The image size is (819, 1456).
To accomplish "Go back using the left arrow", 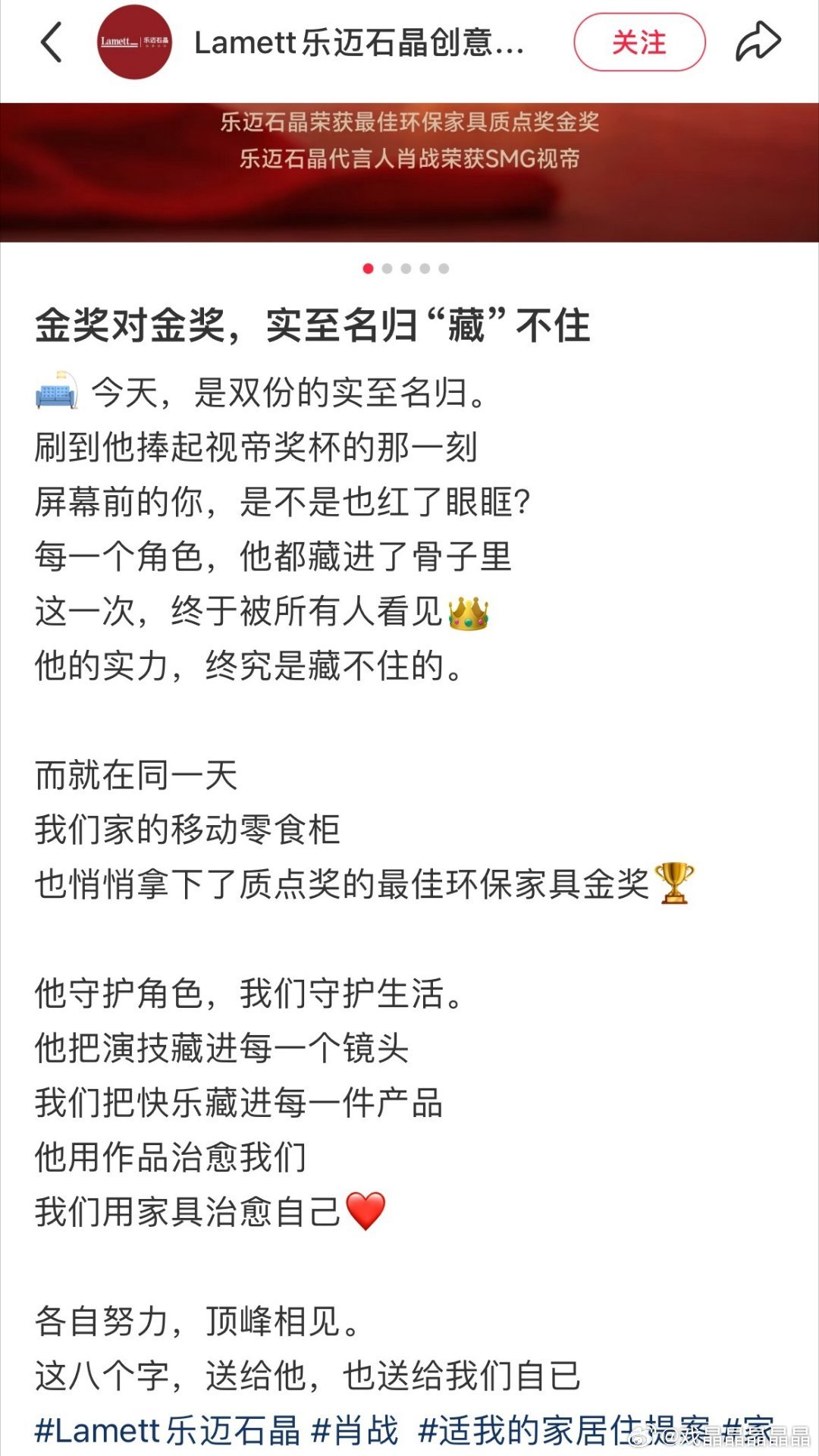I will pyautogui.click(x=49, y=42).
